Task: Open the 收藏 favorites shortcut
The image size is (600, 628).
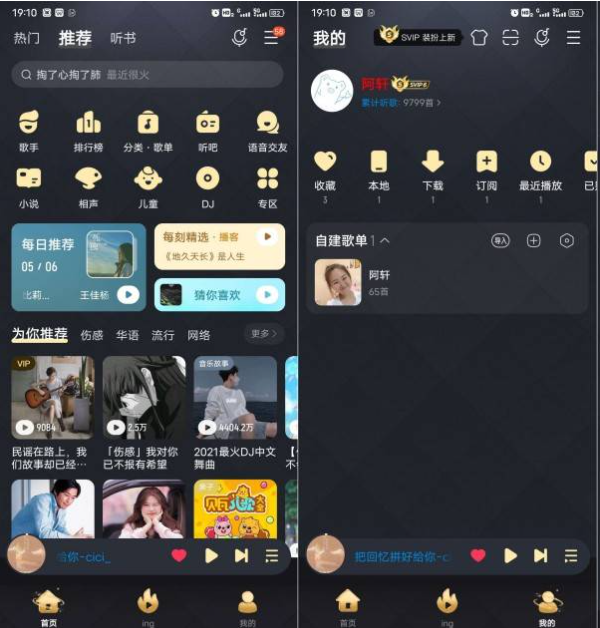Action: coord(325,169)
